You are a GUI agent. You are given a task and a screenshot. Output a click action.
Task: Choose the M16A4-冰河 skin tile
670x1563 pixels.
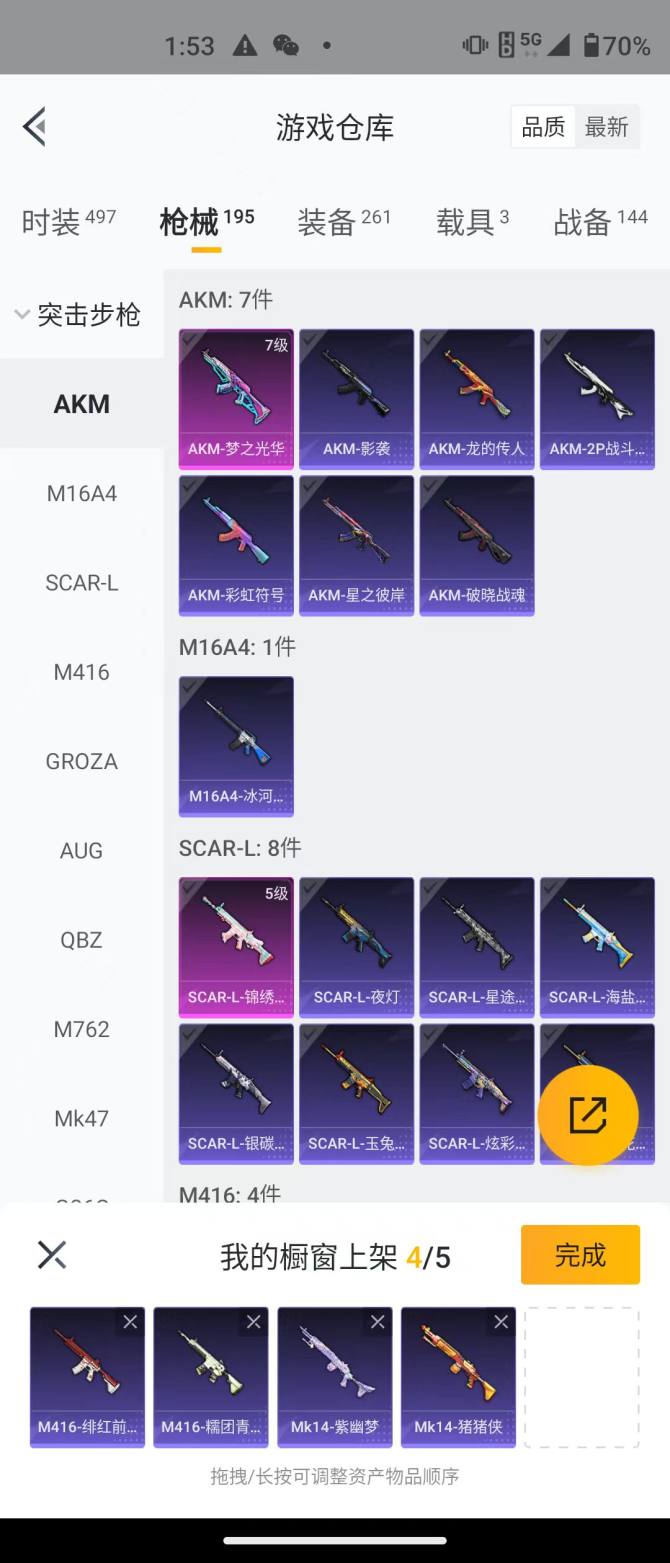(x=236, y=745)
